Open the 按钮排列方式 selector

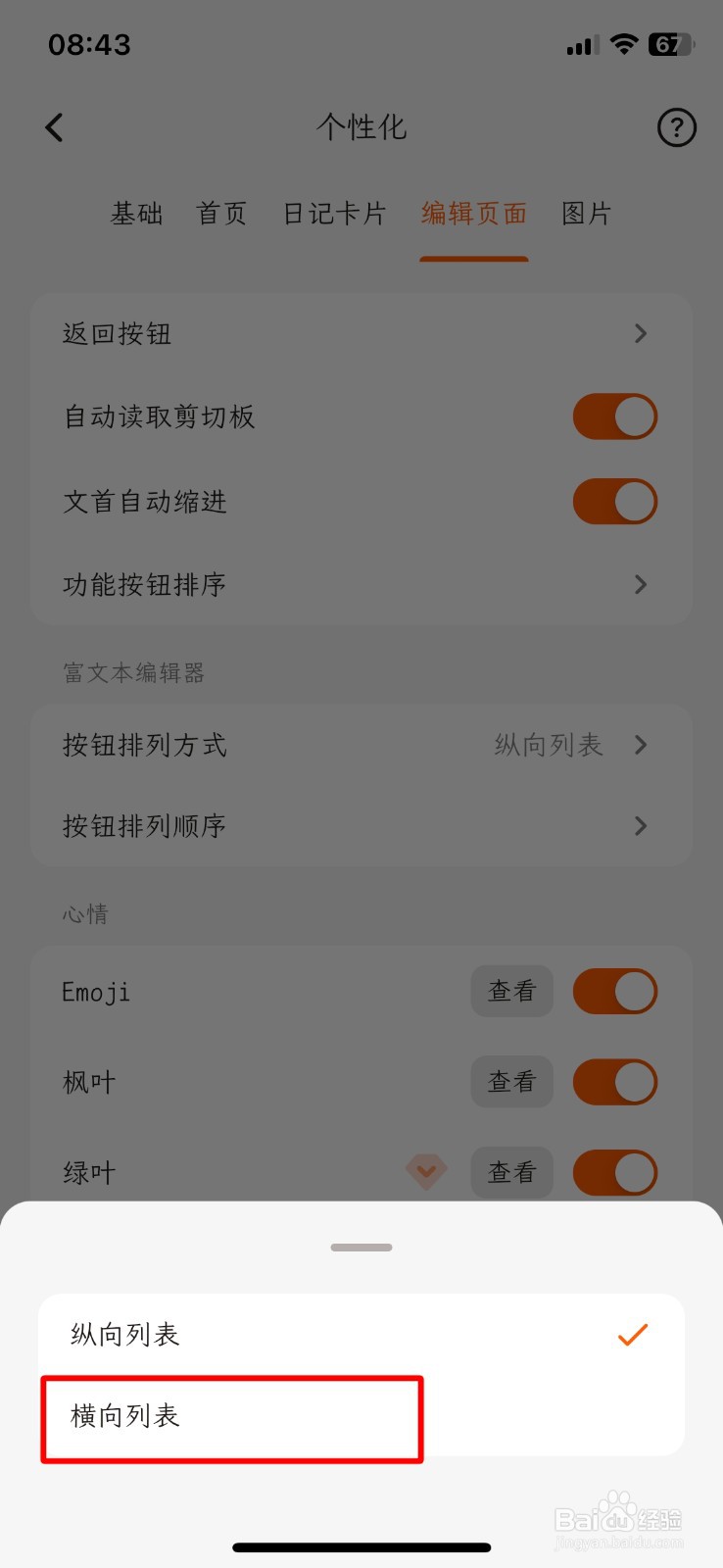click(x=361, y=745)
